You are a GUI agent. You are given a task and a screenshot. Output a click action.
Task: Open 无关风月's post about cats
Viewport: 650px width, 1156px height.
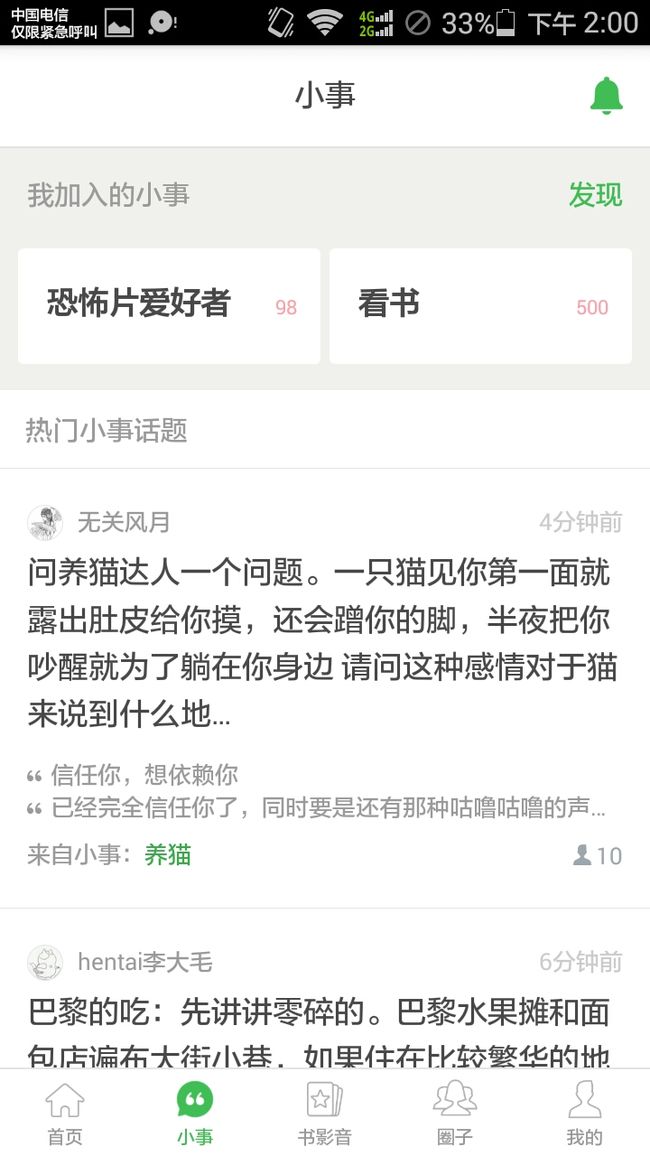(x=323, y=643)
